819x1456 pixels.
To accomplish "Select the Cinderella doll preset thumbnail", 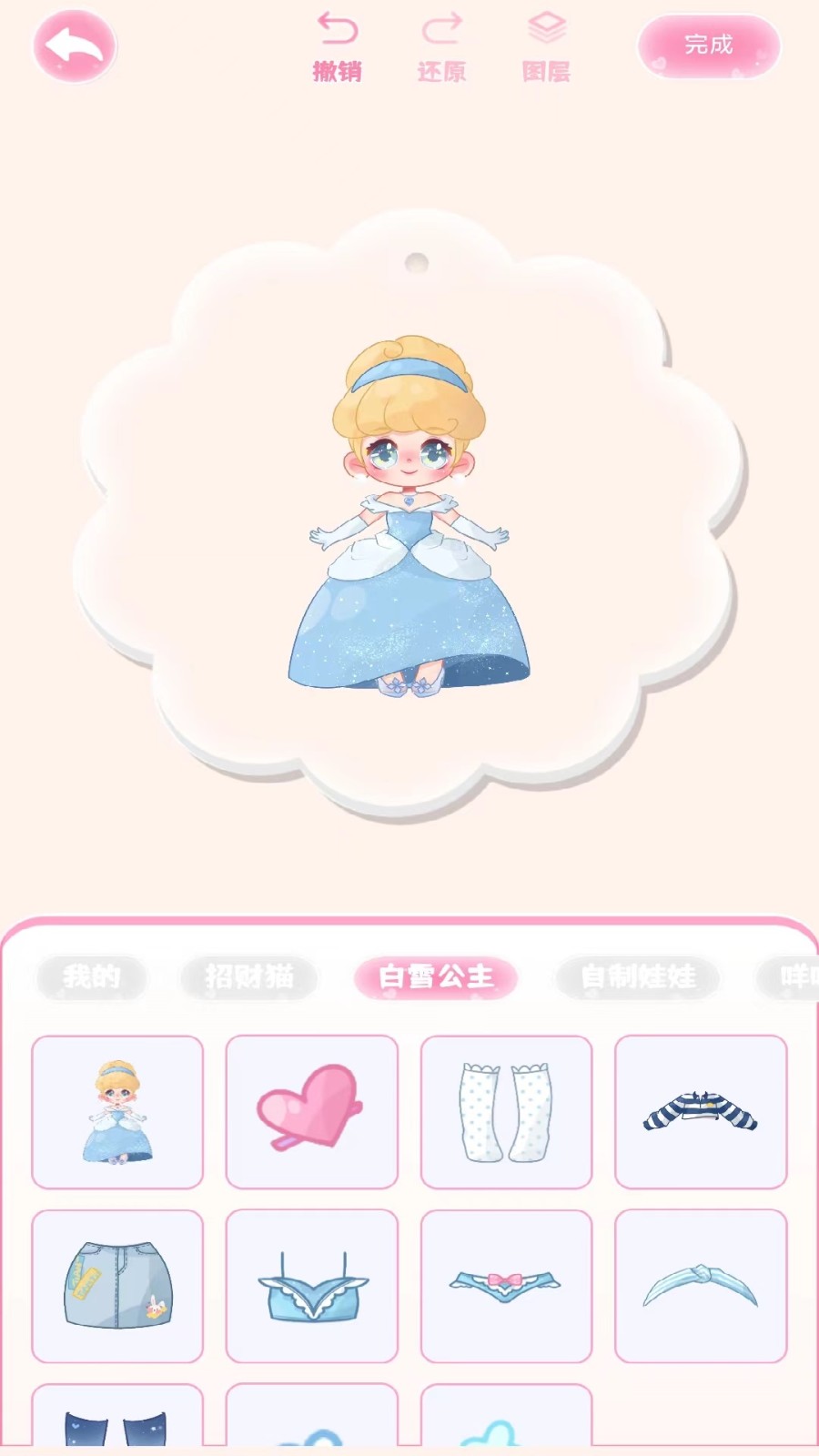I will [116, 1112].
